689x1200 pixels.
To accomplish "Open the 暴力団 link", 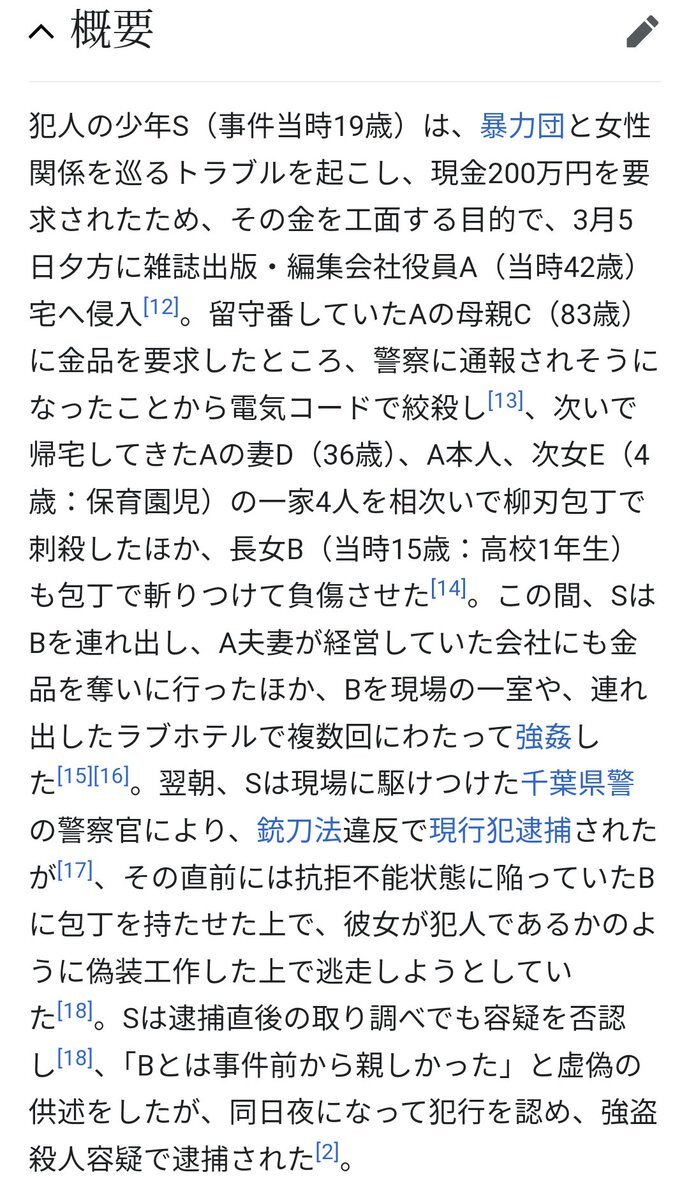I will [x=522, y=127].
